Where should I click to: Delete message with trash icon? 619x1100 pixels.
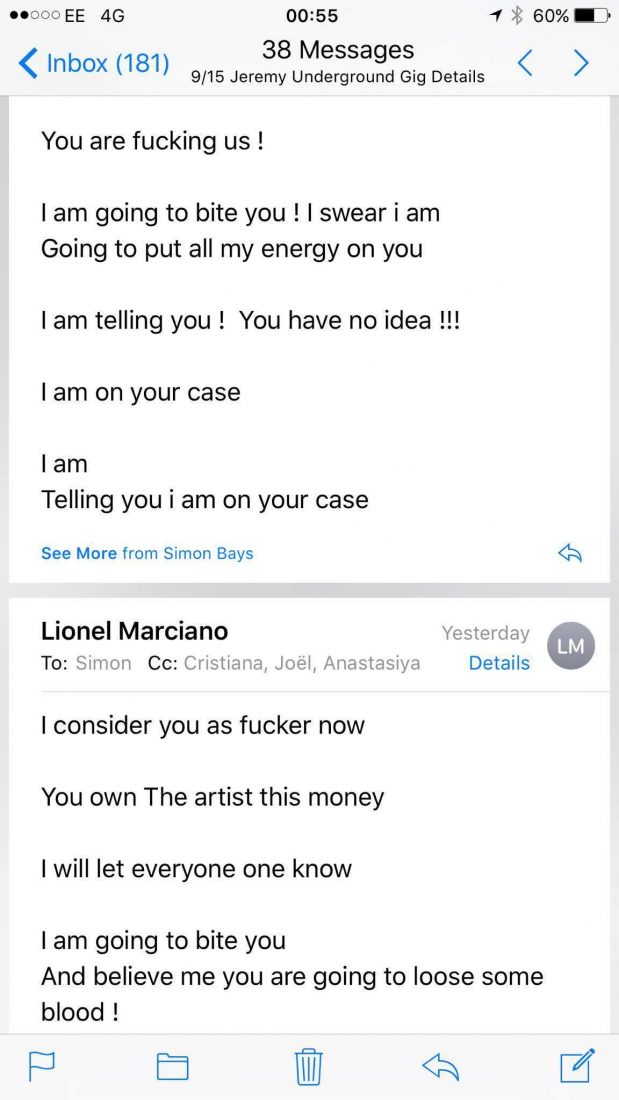pyautogui.click(x=309, y=1067)
